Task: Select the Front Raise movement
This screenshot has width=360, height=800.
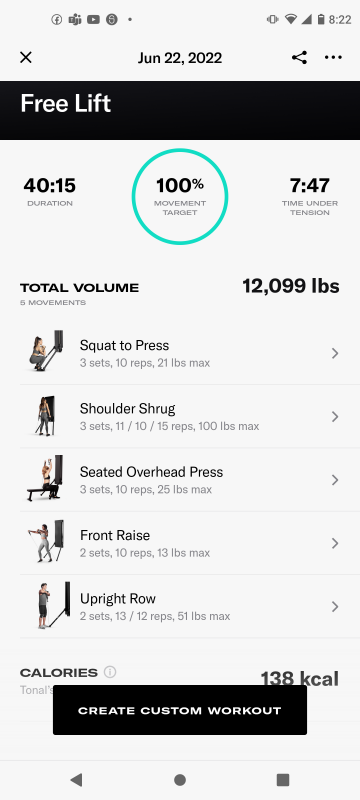Action: coord(180,543)
